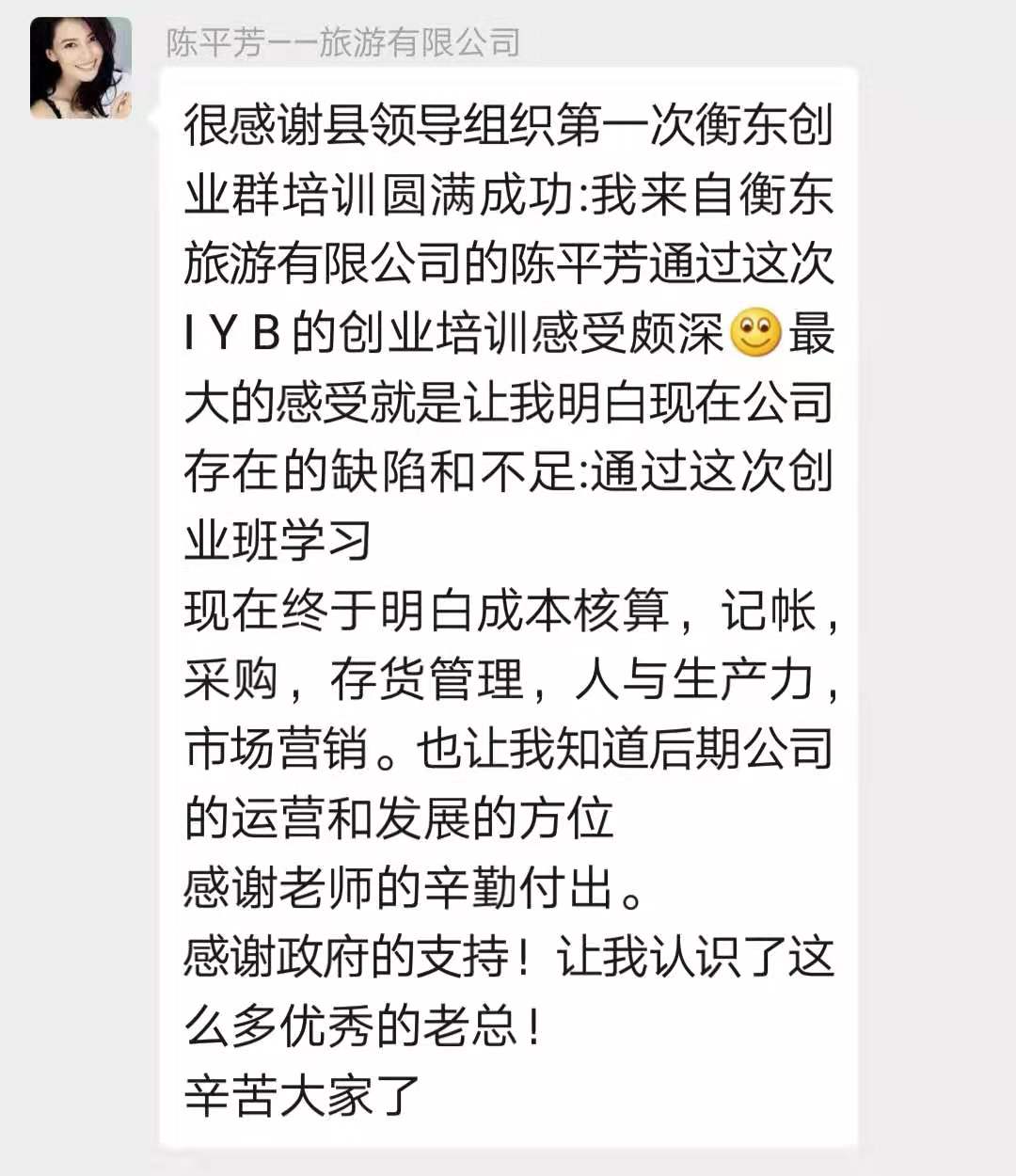This screenshot has height=1176, width=1016.
Task: Open 陈平芳's profile avatar
Action: 81,68
